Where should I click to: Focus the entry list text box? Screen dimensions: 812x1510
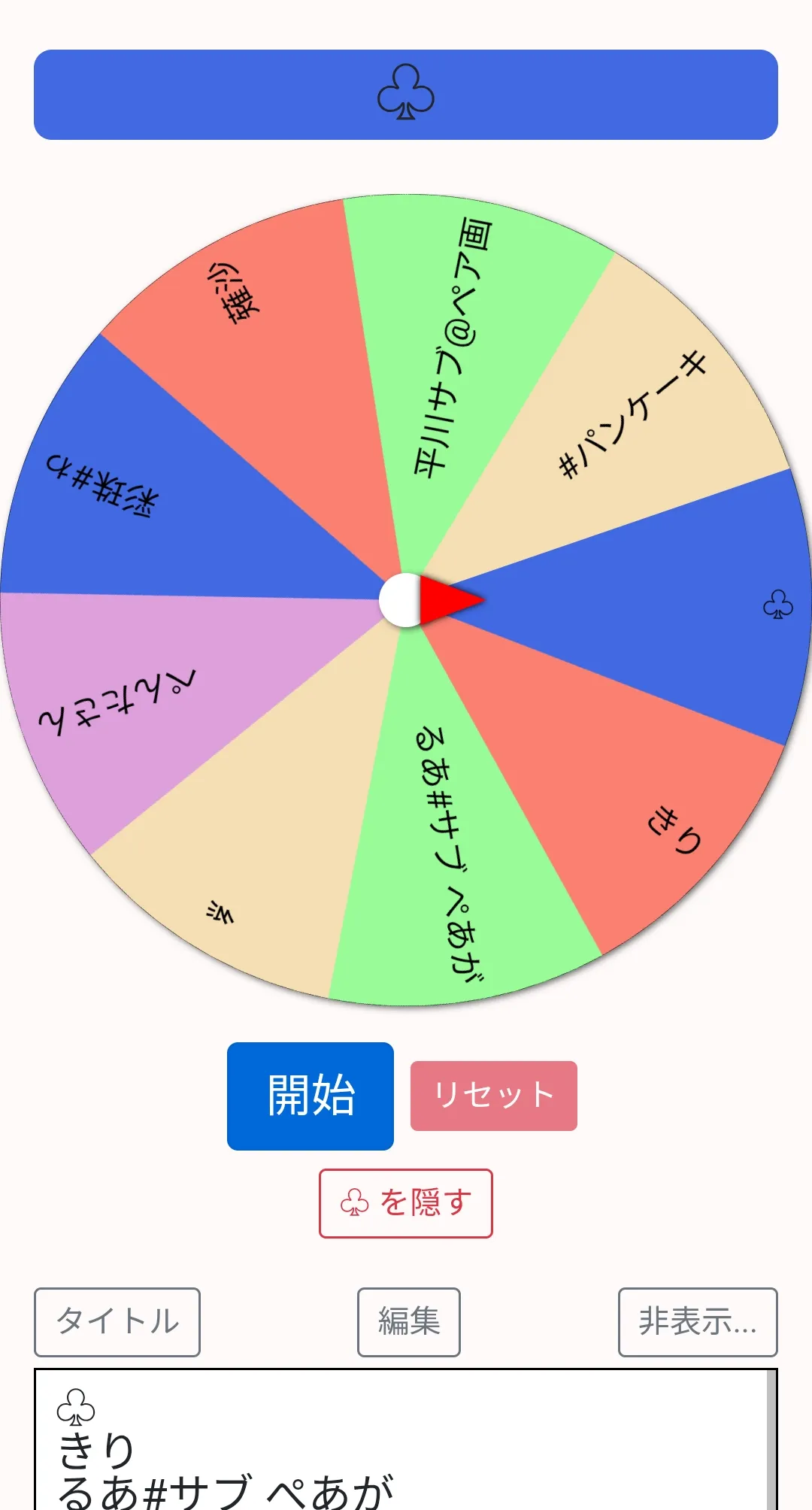406,1439
